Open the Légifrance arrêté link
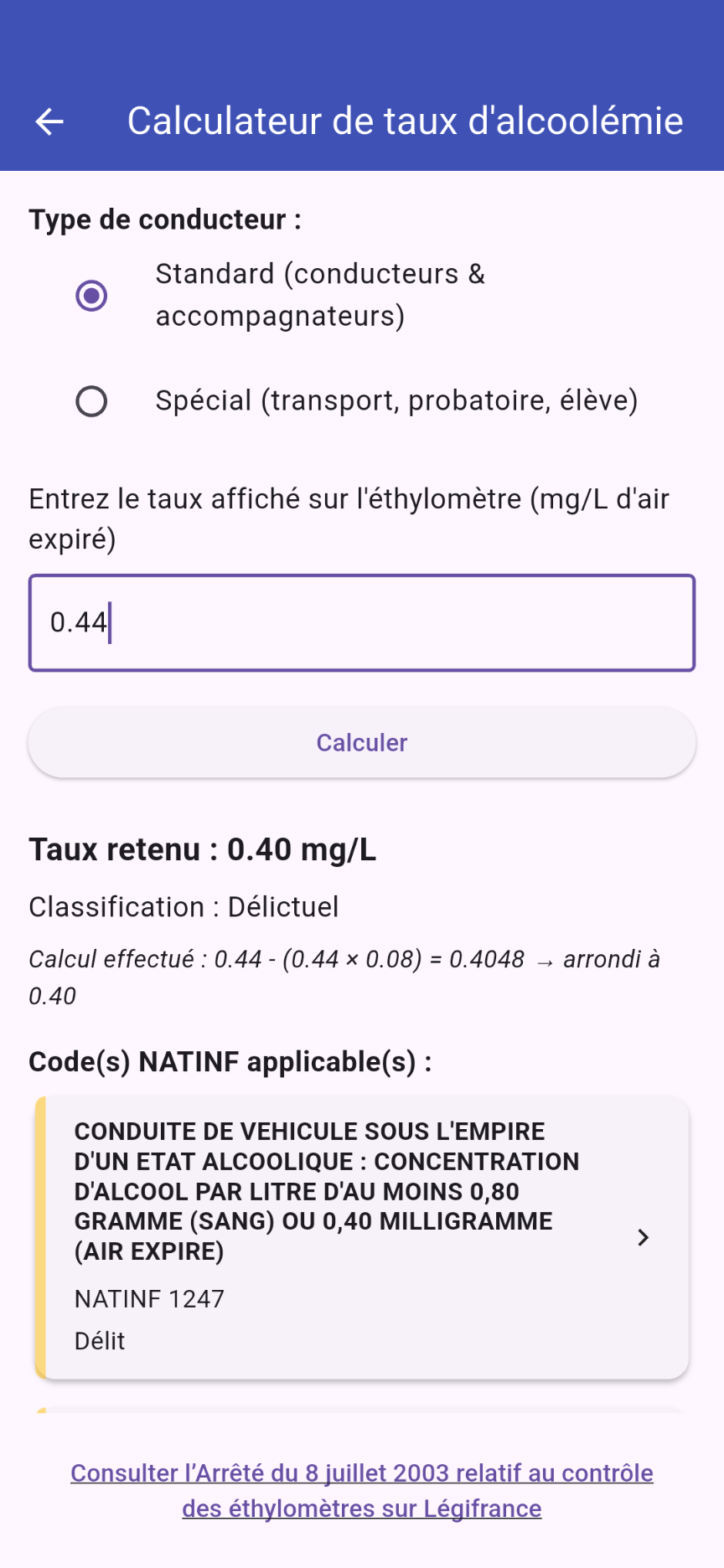The height and width of the screenshot is (1568, 724). coord(362,1490)
